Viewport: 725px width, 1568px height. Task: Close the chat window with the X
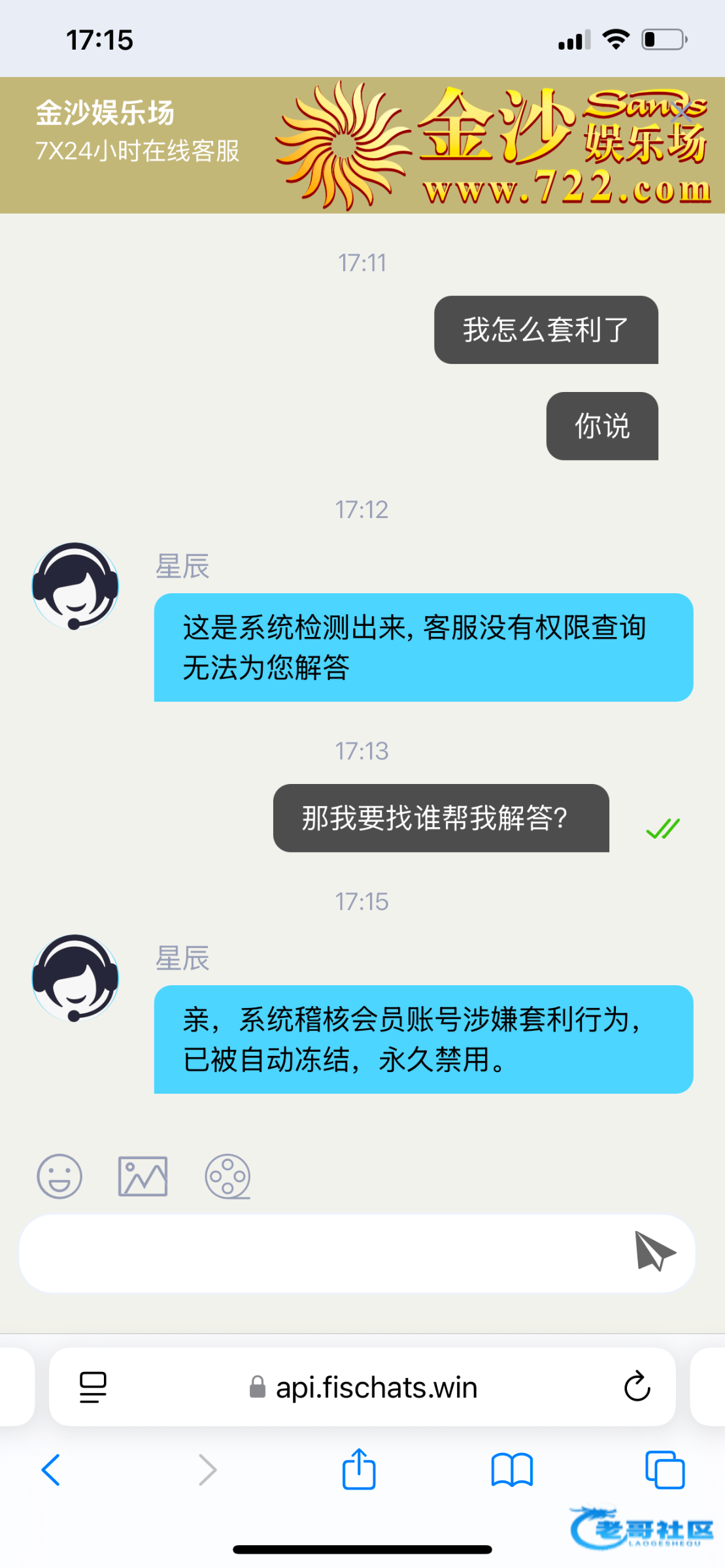click(x=682, y=112)
